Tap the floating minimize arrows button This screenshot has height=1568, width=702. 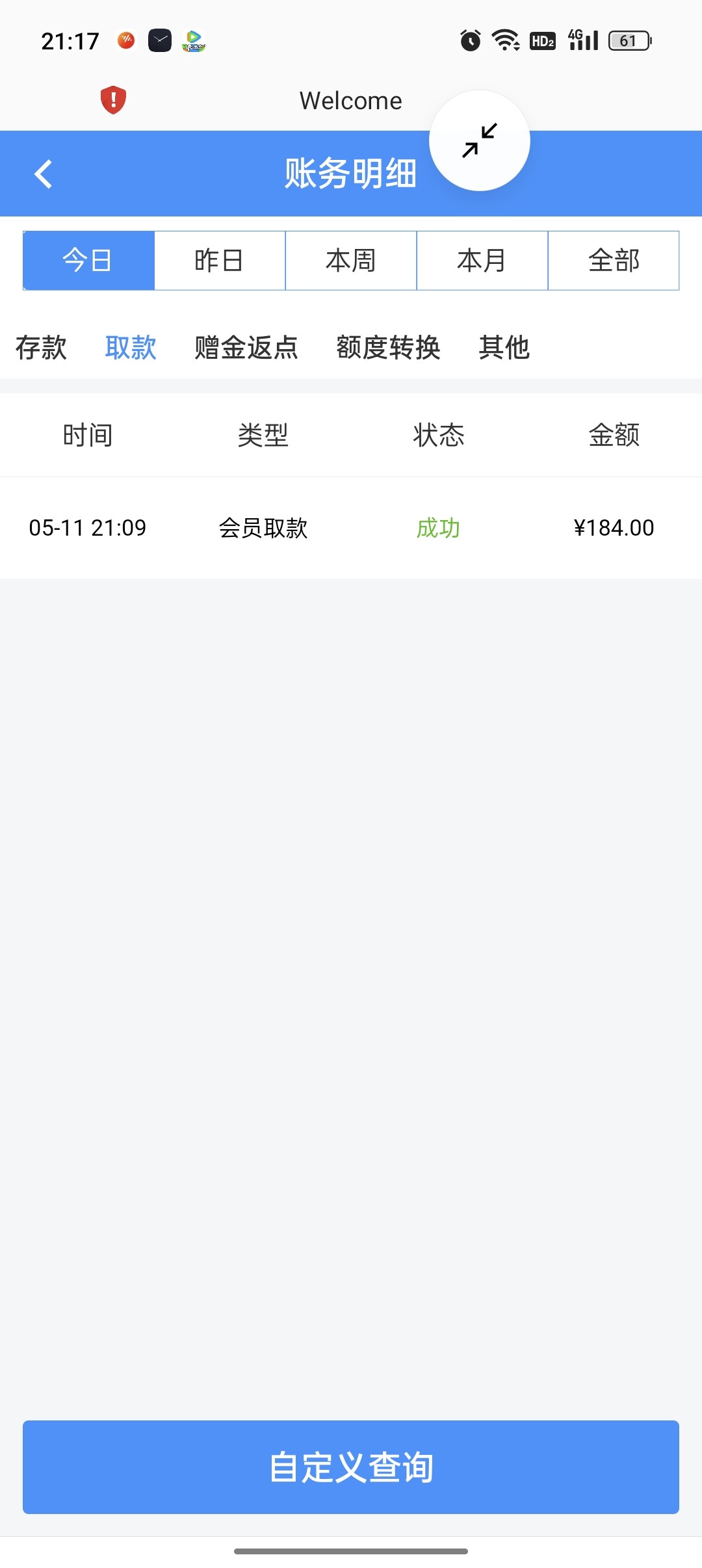coord(480,140)
